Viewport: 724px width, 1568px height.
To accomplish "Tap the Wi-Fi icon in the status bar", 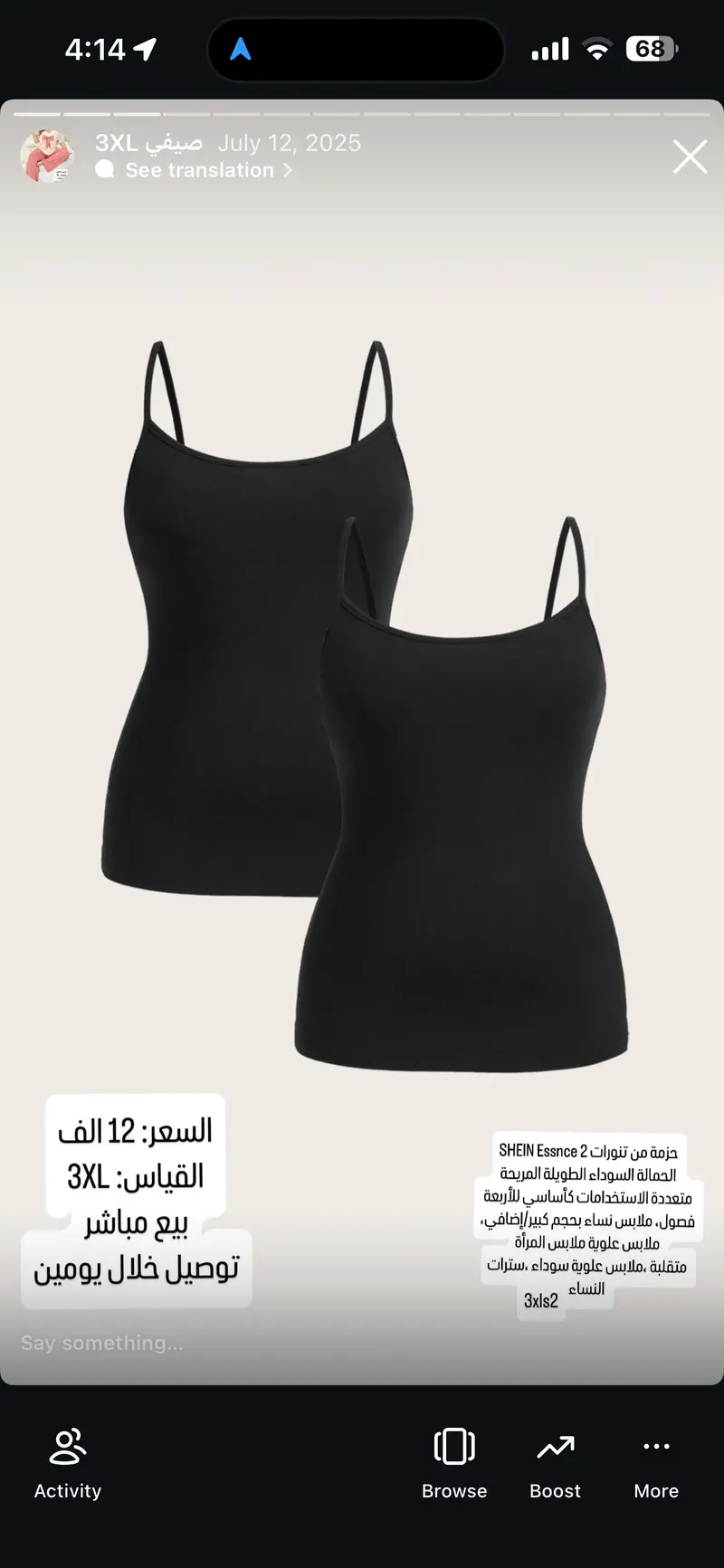I will (599, 48).
